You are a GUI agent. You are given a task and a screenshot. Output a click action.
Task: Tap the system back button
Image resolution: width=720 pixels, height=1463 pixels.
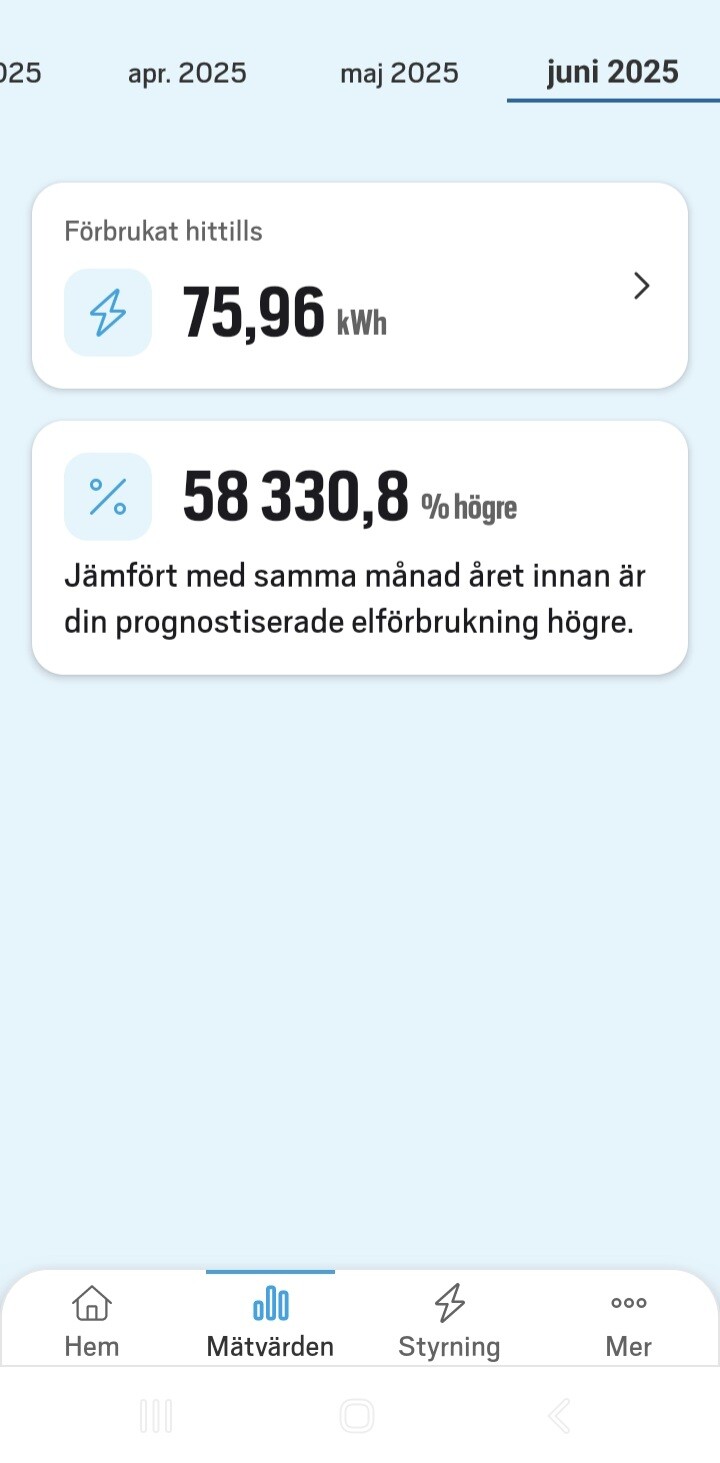coord(559,1416)
